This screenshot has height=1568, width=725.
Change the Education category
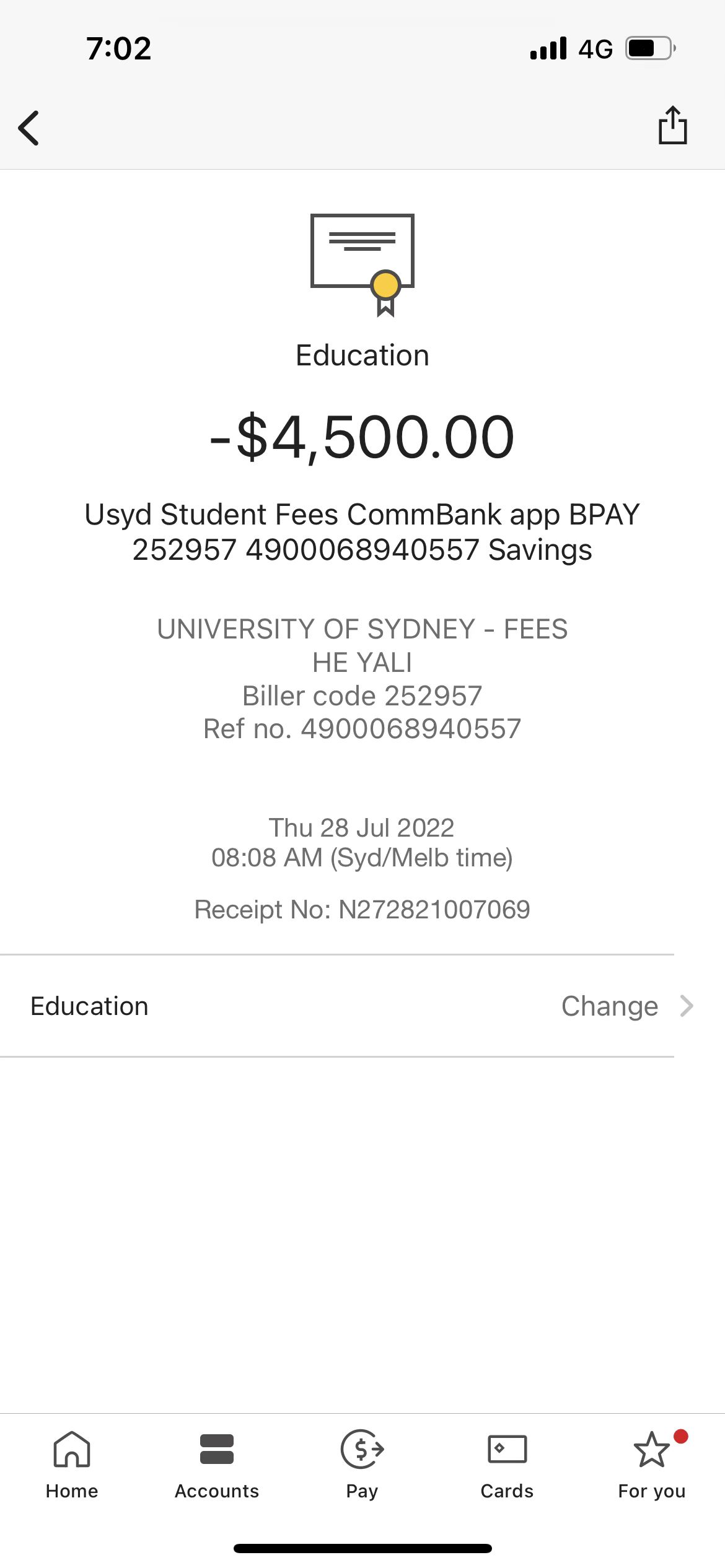(x=626, y=1006)
